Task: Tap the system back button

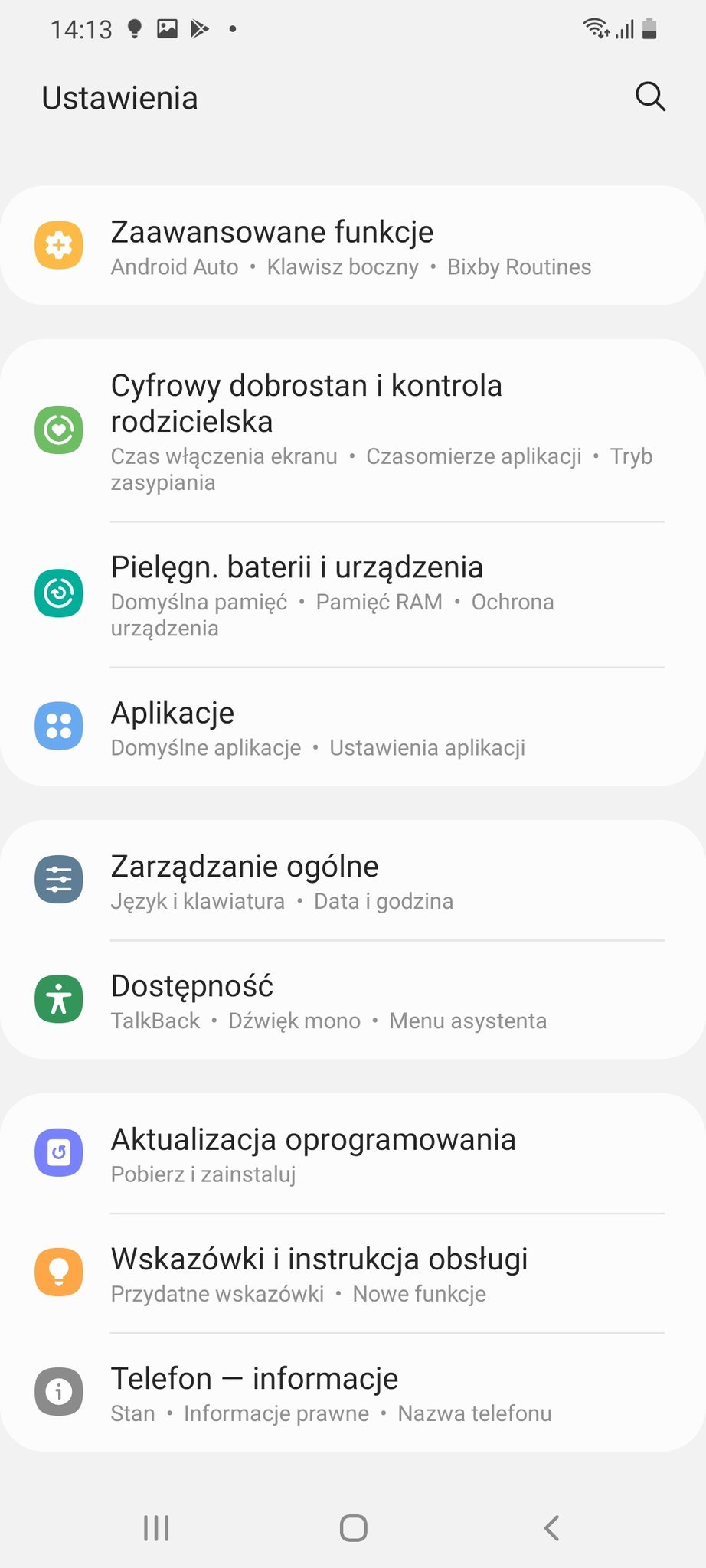Action: [x=551, y=1528]
